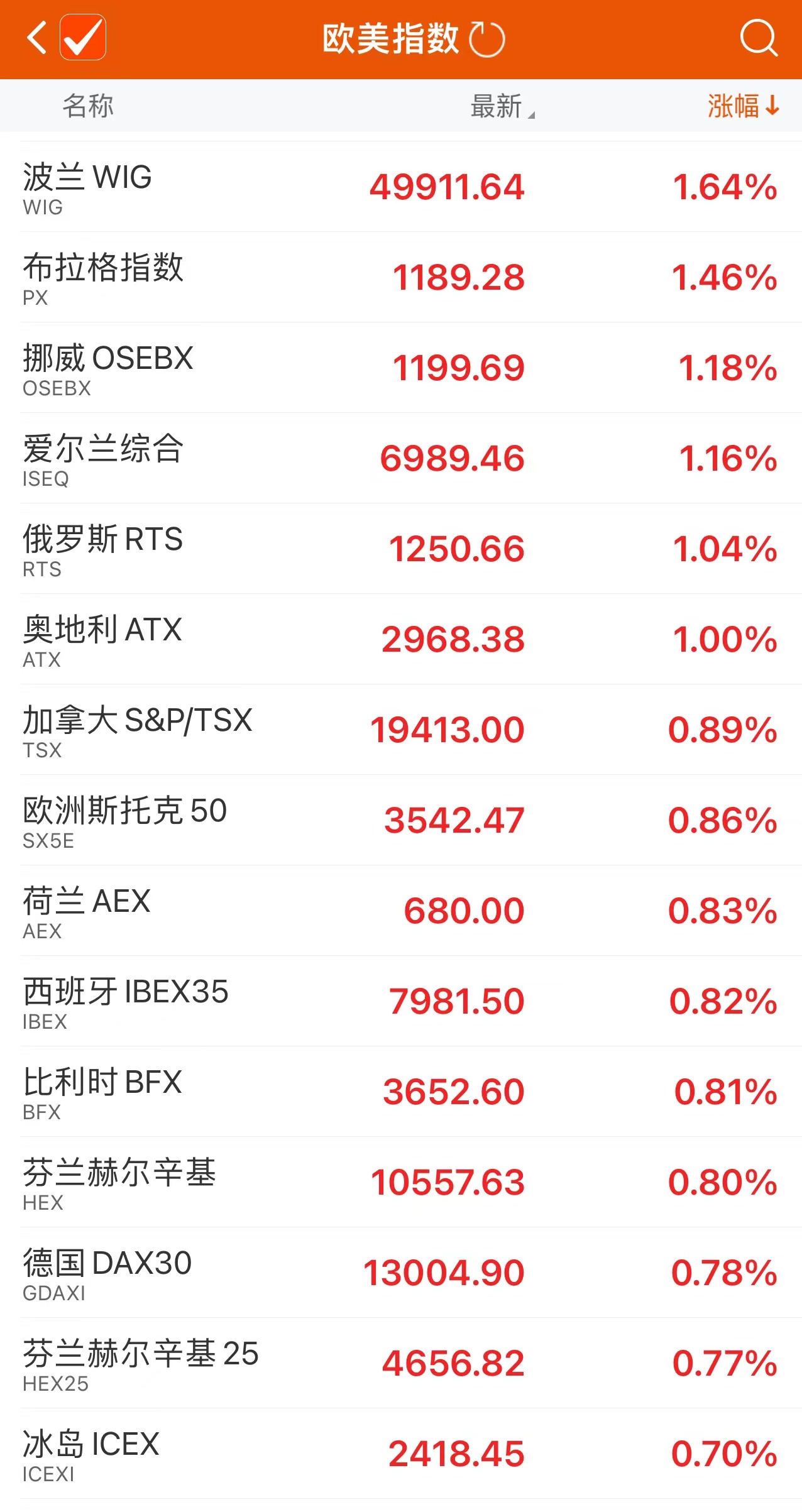Open the 波兰 WIG index row

click(401, 187)
